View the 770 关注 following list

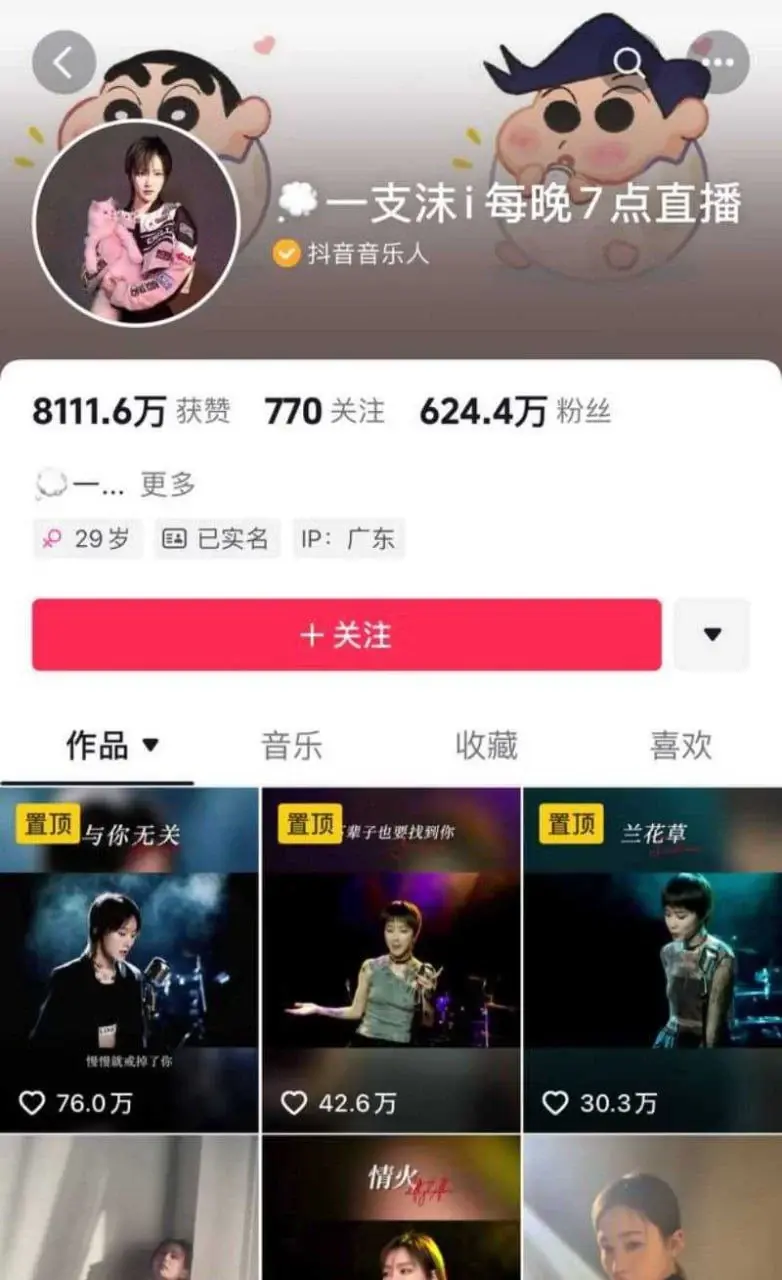[x=324, y=412]
